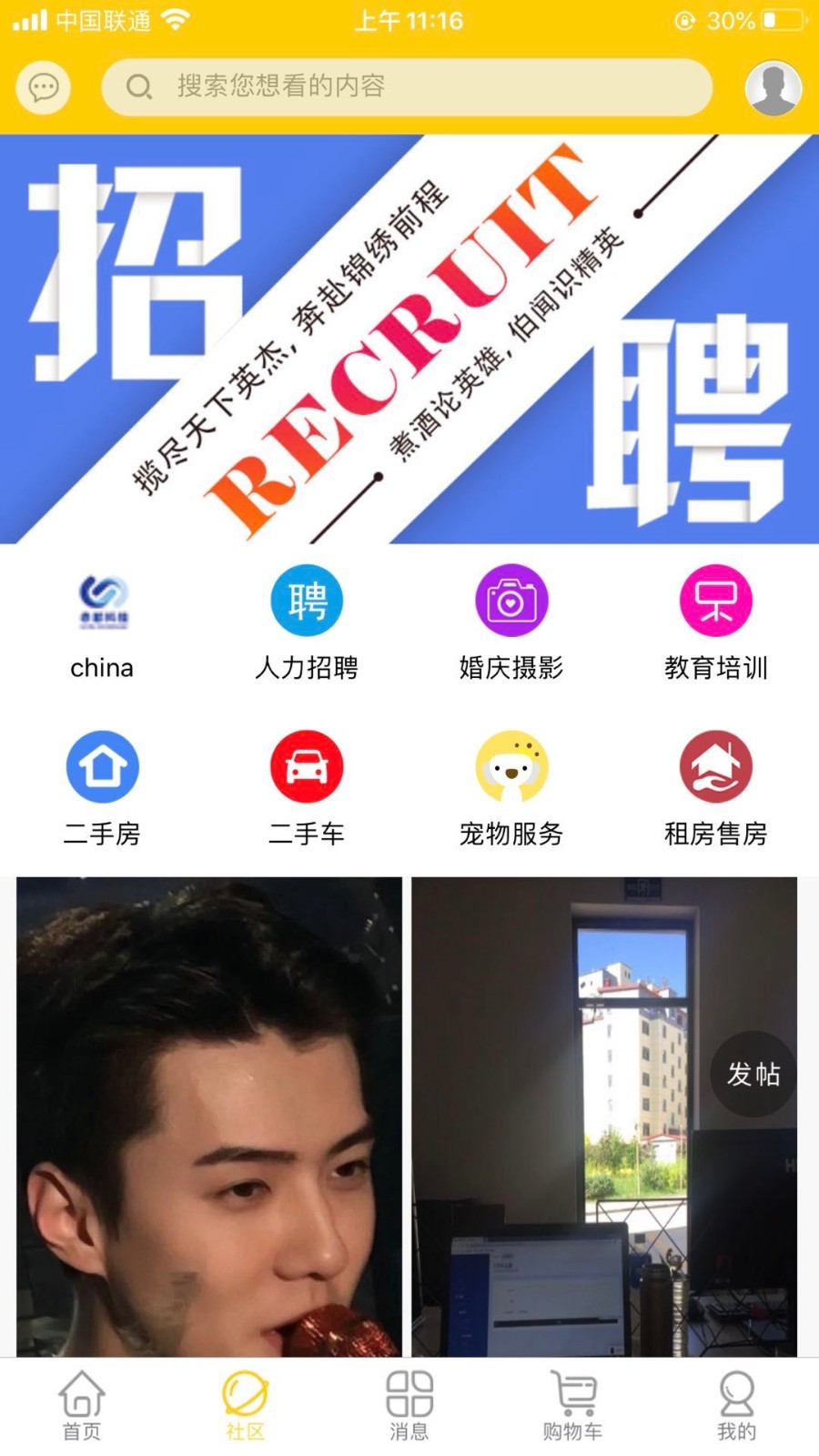
Task: Open the 招聘 recruitment banner
Action: point(409,339)
